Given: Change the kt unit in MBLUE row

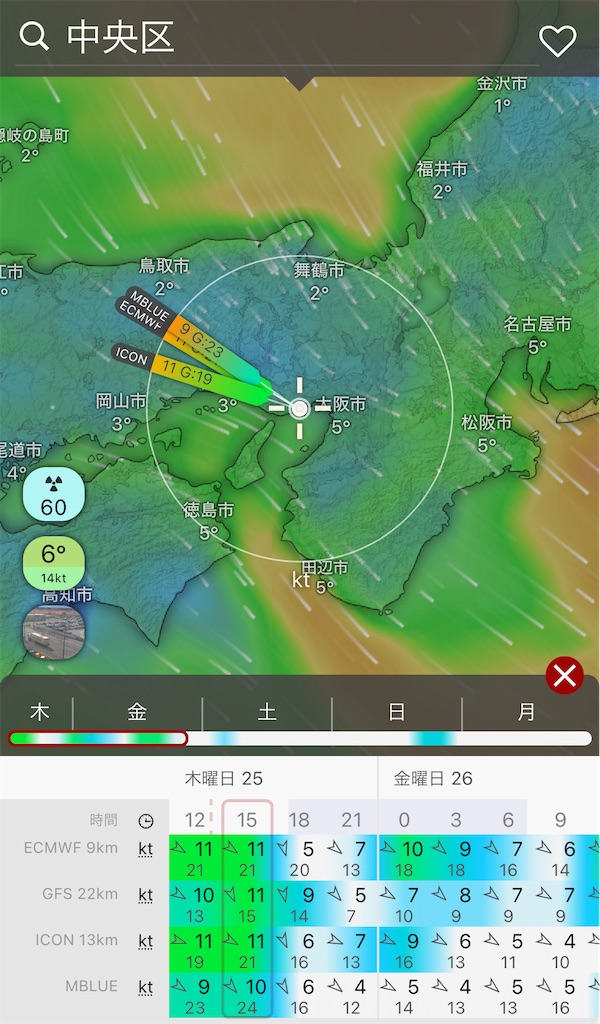Looking at the screenshot, I should (146, 987).
